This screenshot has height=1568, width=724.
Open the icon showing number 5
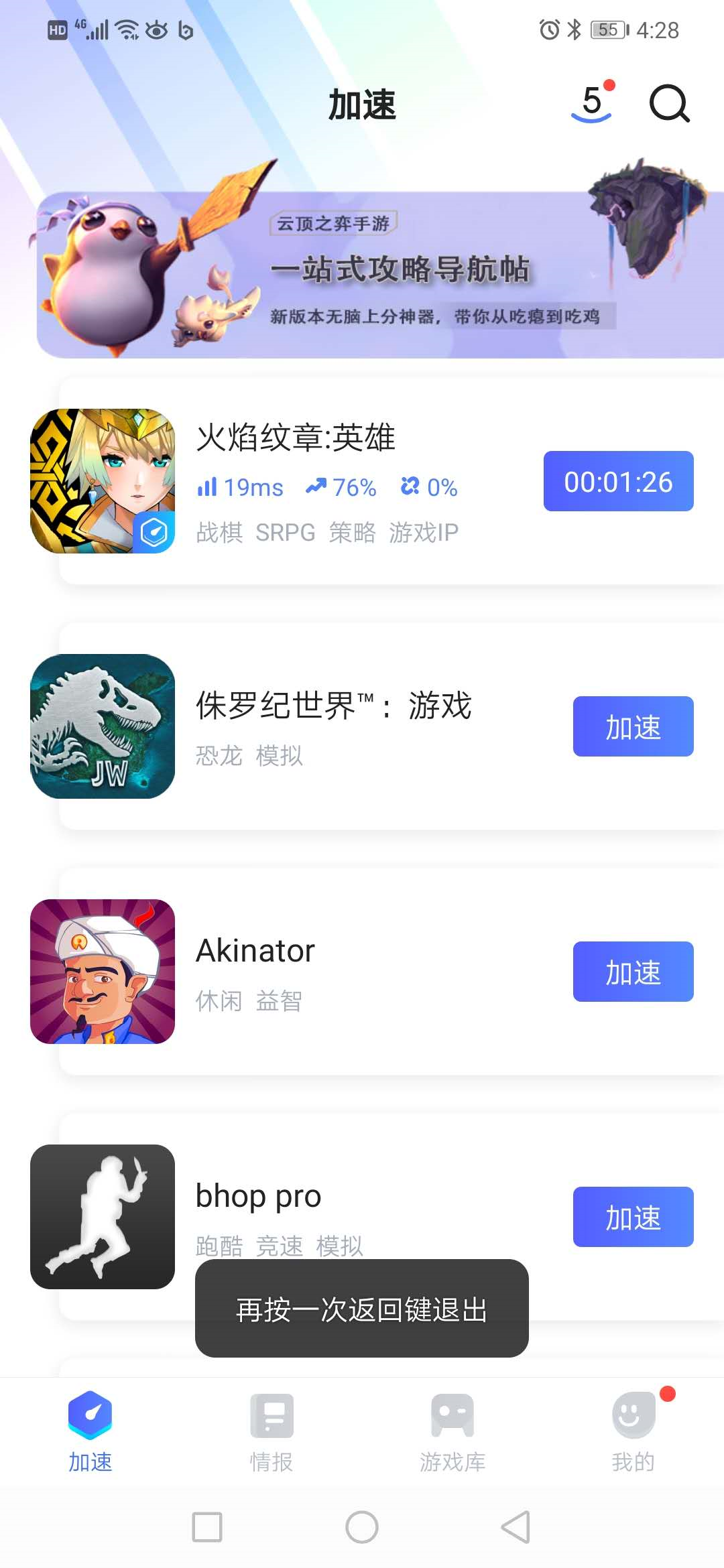point(593,104)
